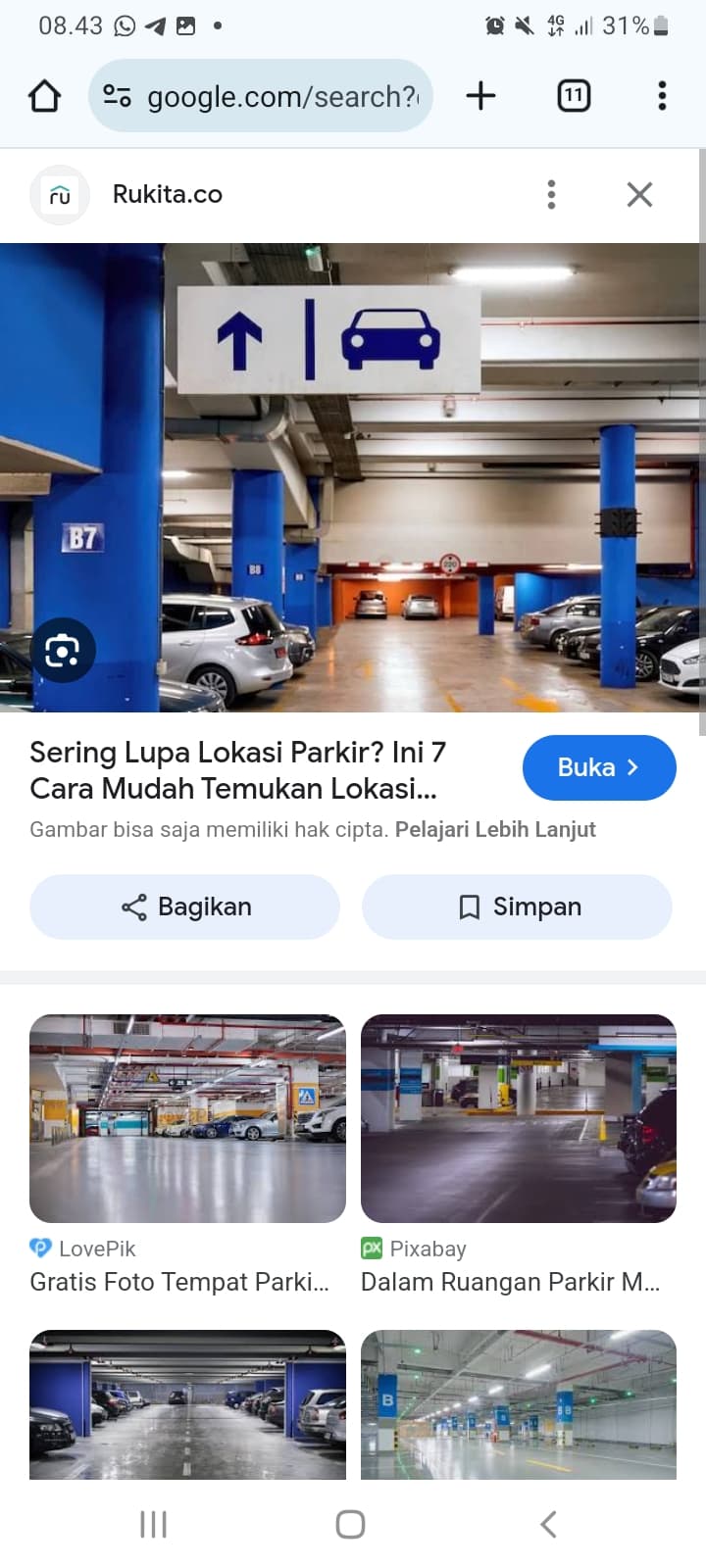Tap Buka to open the result chevron

coord(598,767)
